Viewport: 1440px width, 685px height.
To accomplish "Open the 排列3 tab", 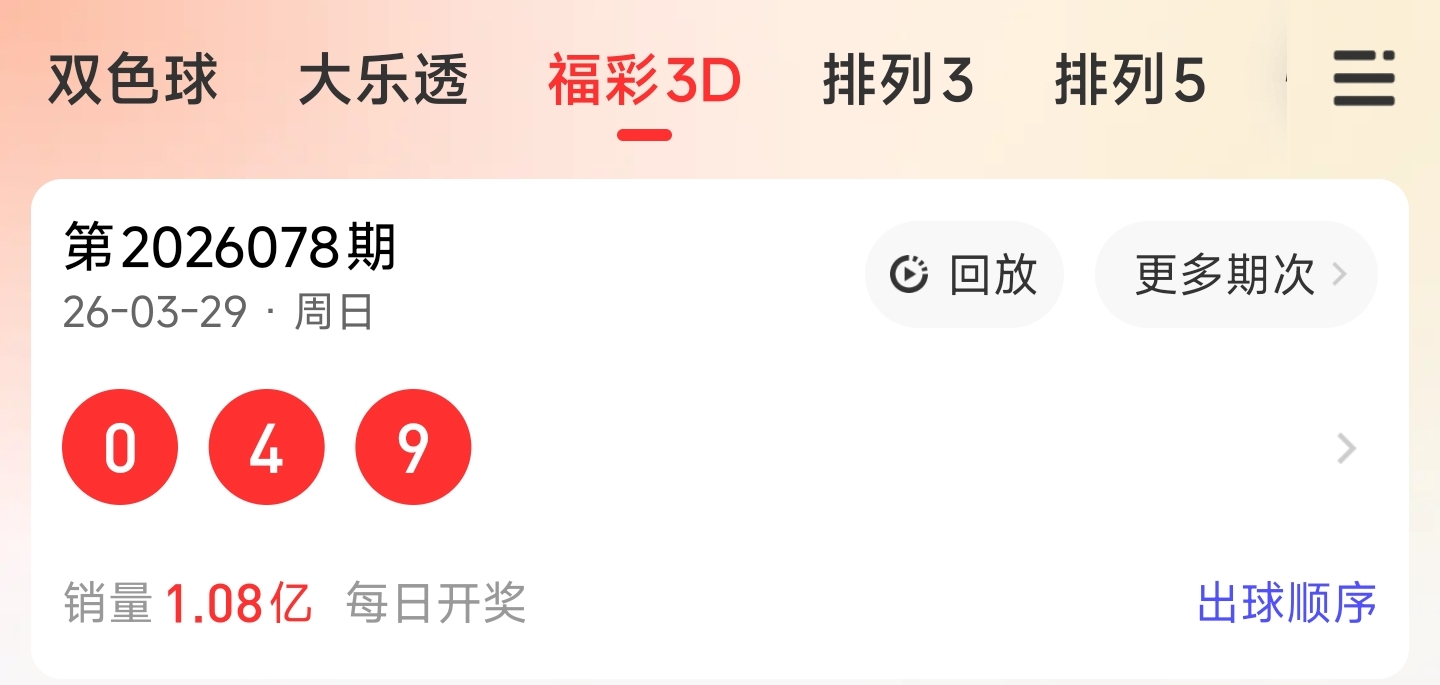I will 898,81.
